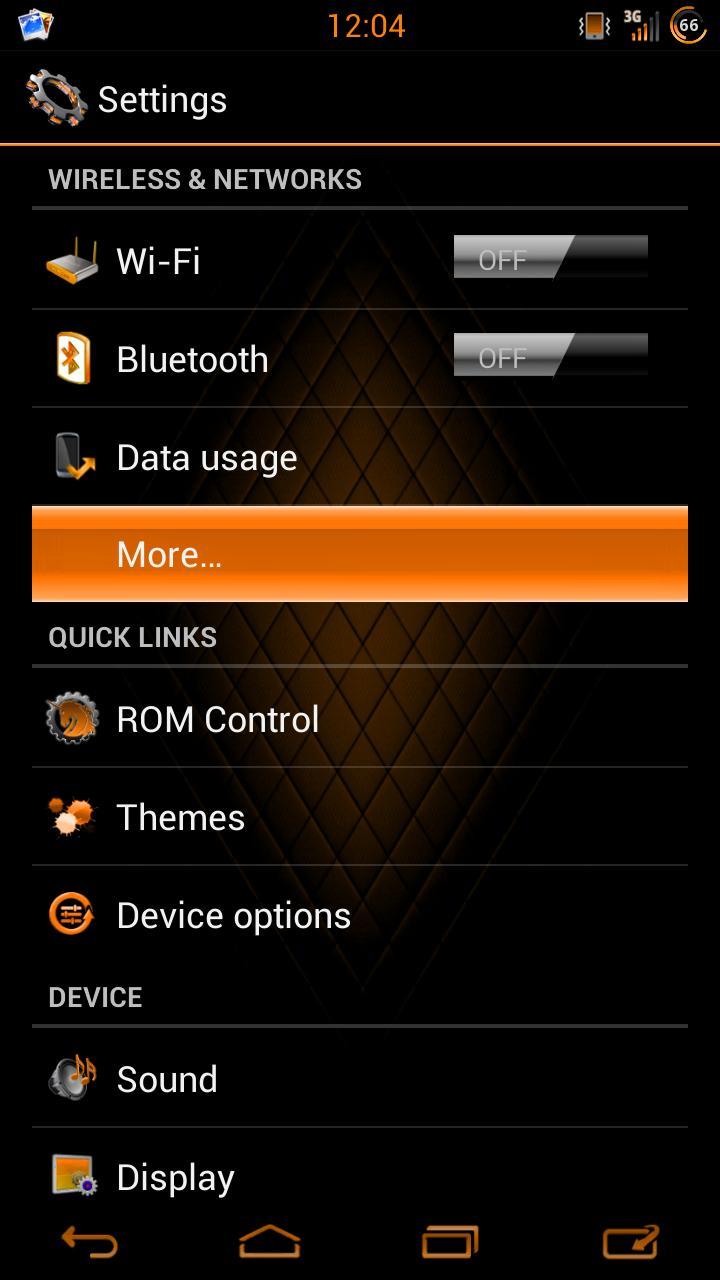Open More… wireless settings
Viewport: 720px width, 1280px height.
(360, 554)
